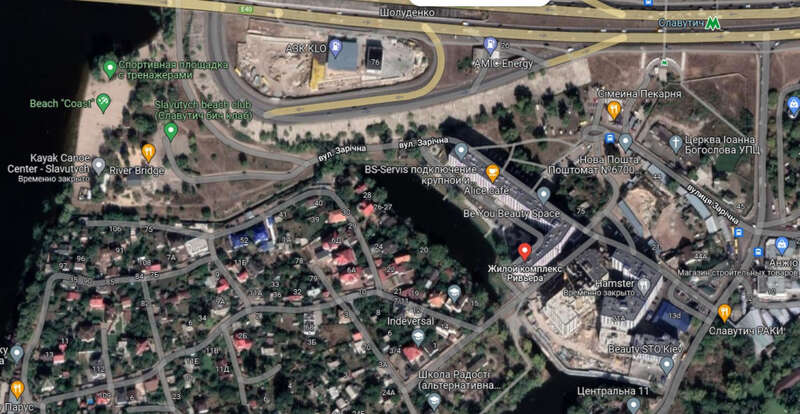The image size is (800, 414).
Task: Tap the River Bridge restaurant marker
Action: coord(148,152)
